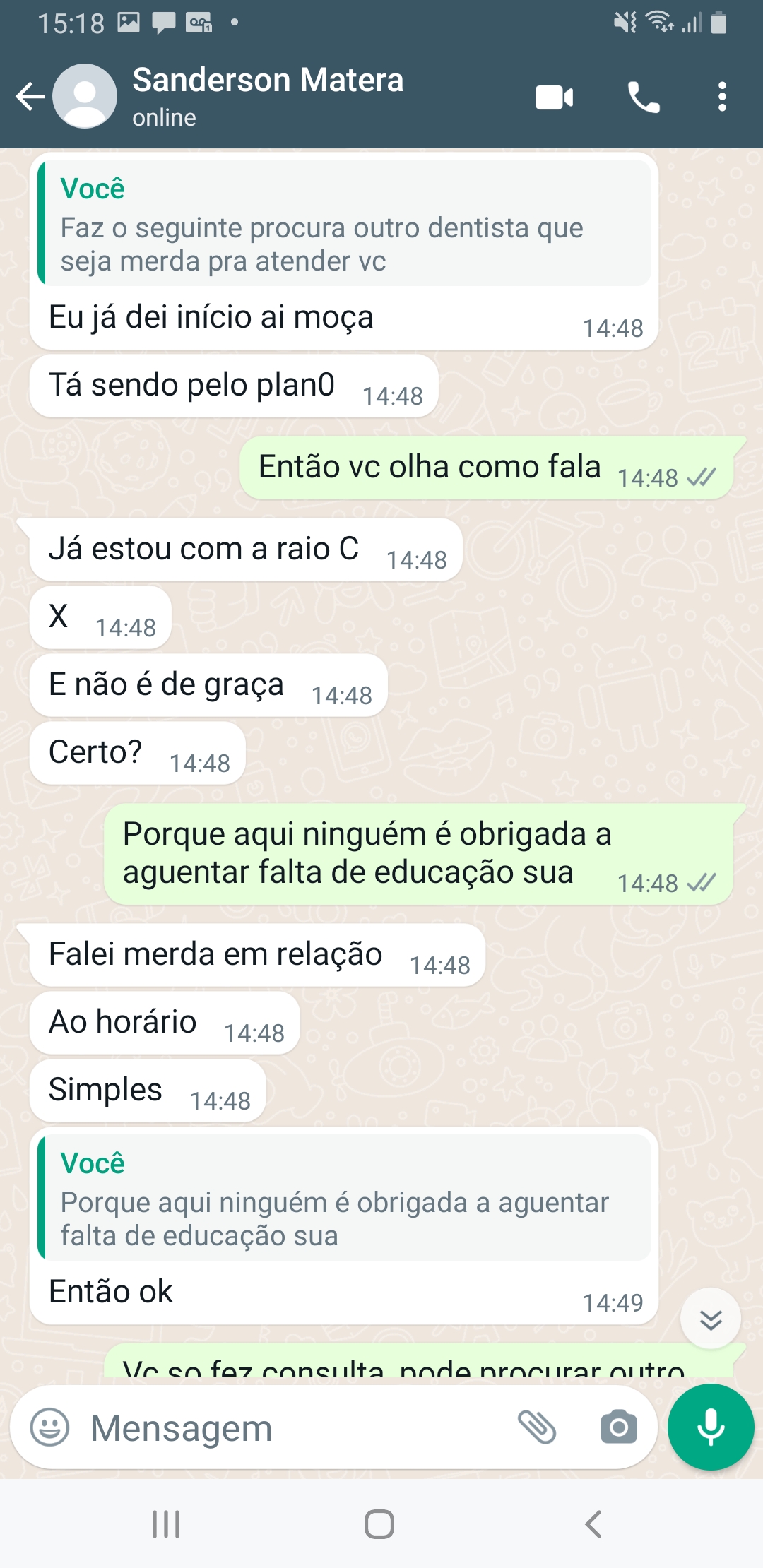The image size is (763, 1568).
Task: Go back to the chat list
Action: click(30, 97)
